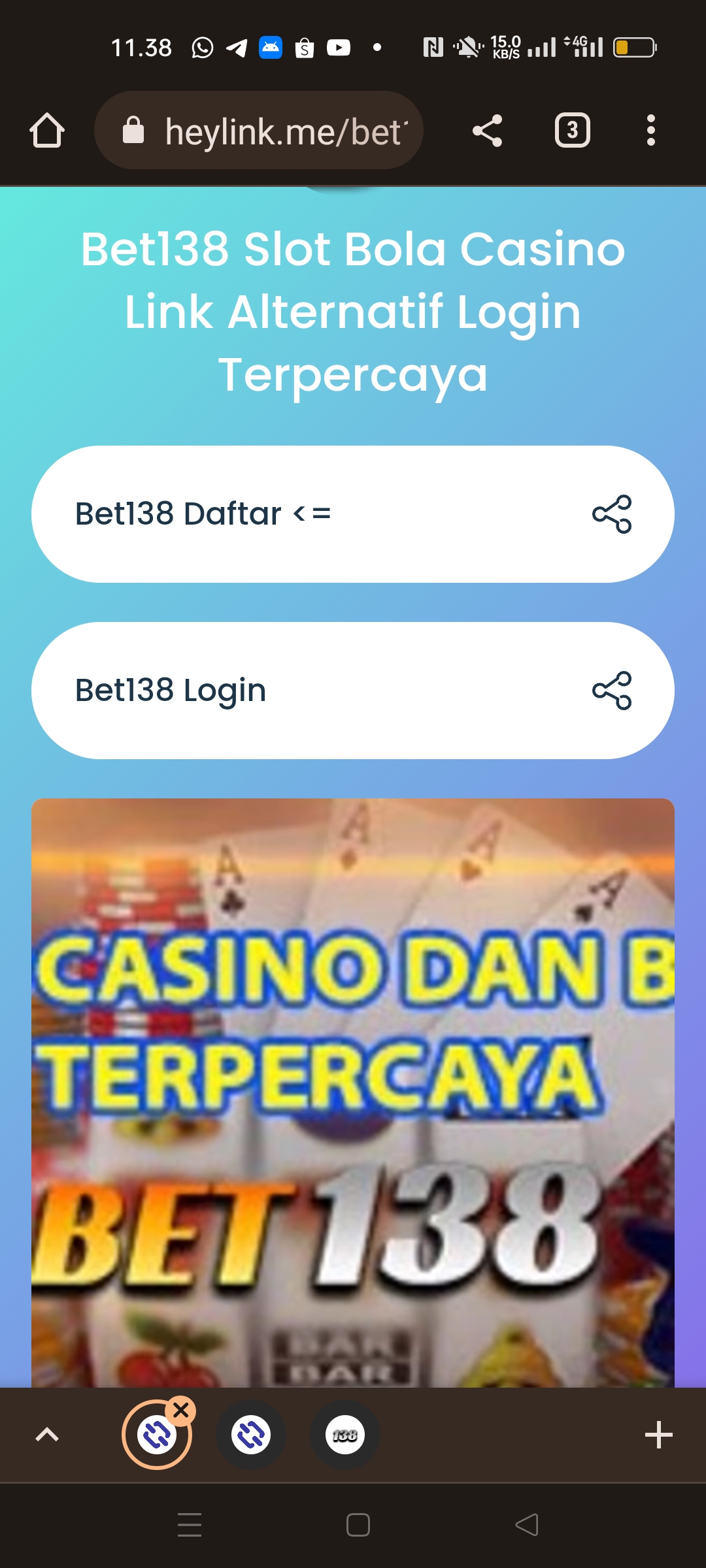Expand the tab strip with the up chevron

click(47, 1435)
